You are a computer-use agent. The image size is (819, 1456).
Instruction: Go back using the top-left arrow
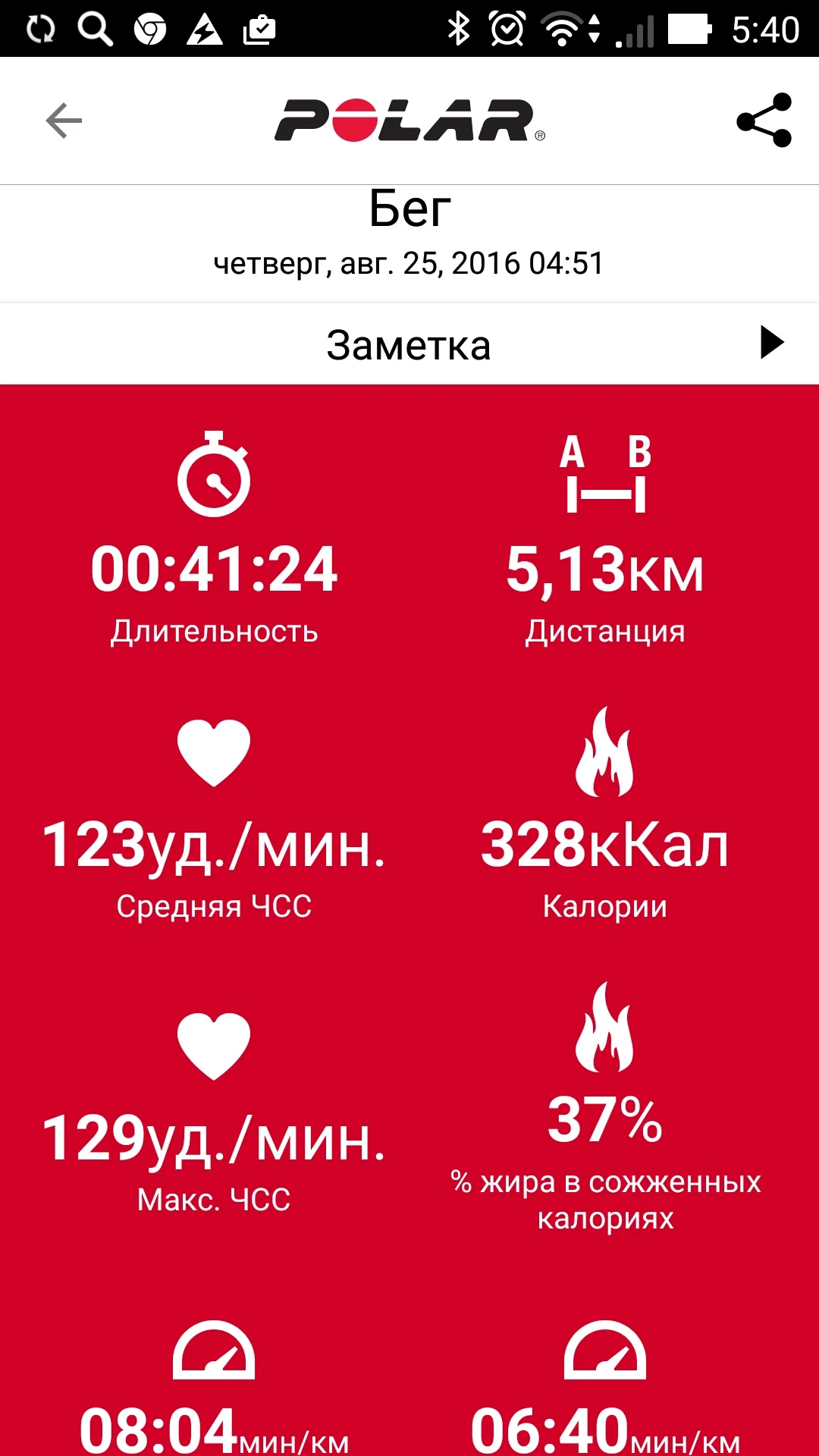click(64, 121)
